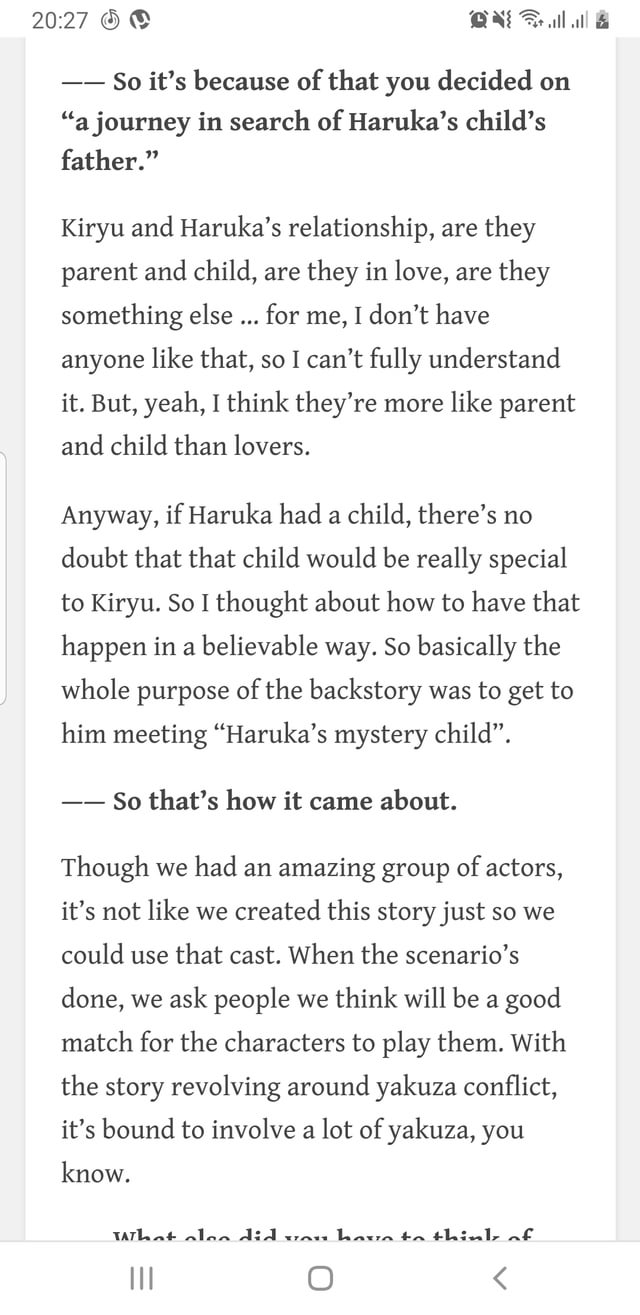Go back with the navigation bar arrow

[x=501, y=1277]
